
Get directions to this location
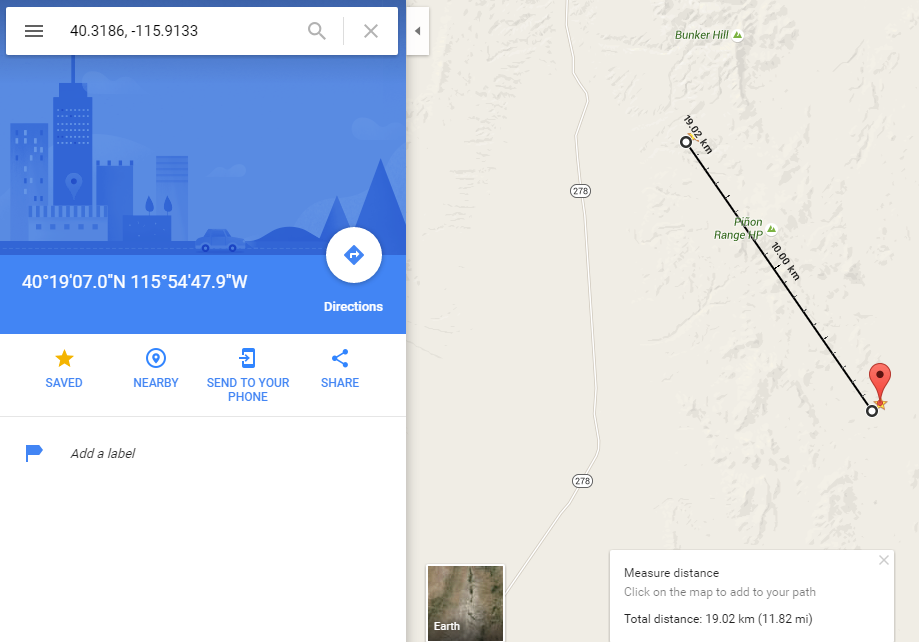click(353, 256)
